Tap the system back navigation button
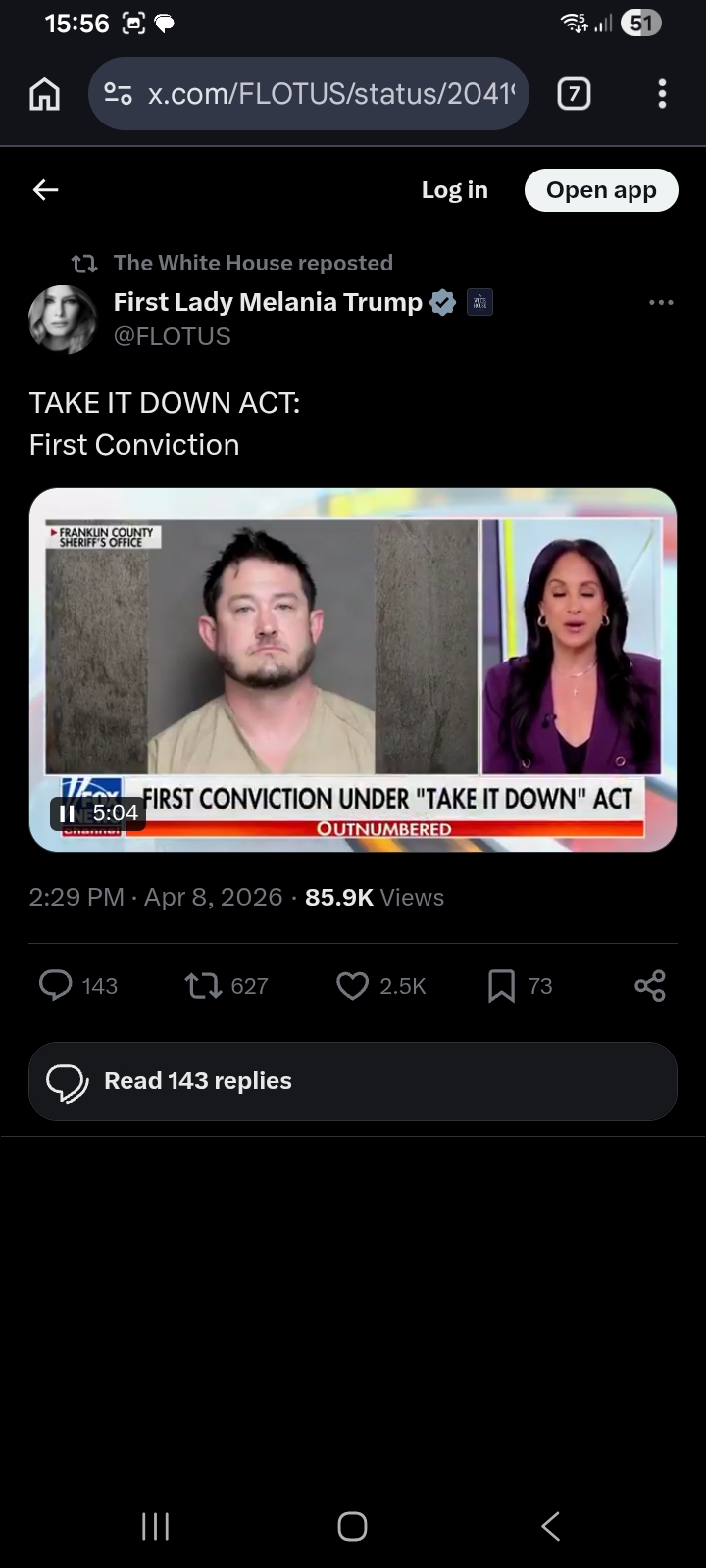The image size is (706, 1568). (x=551, y=1526)
